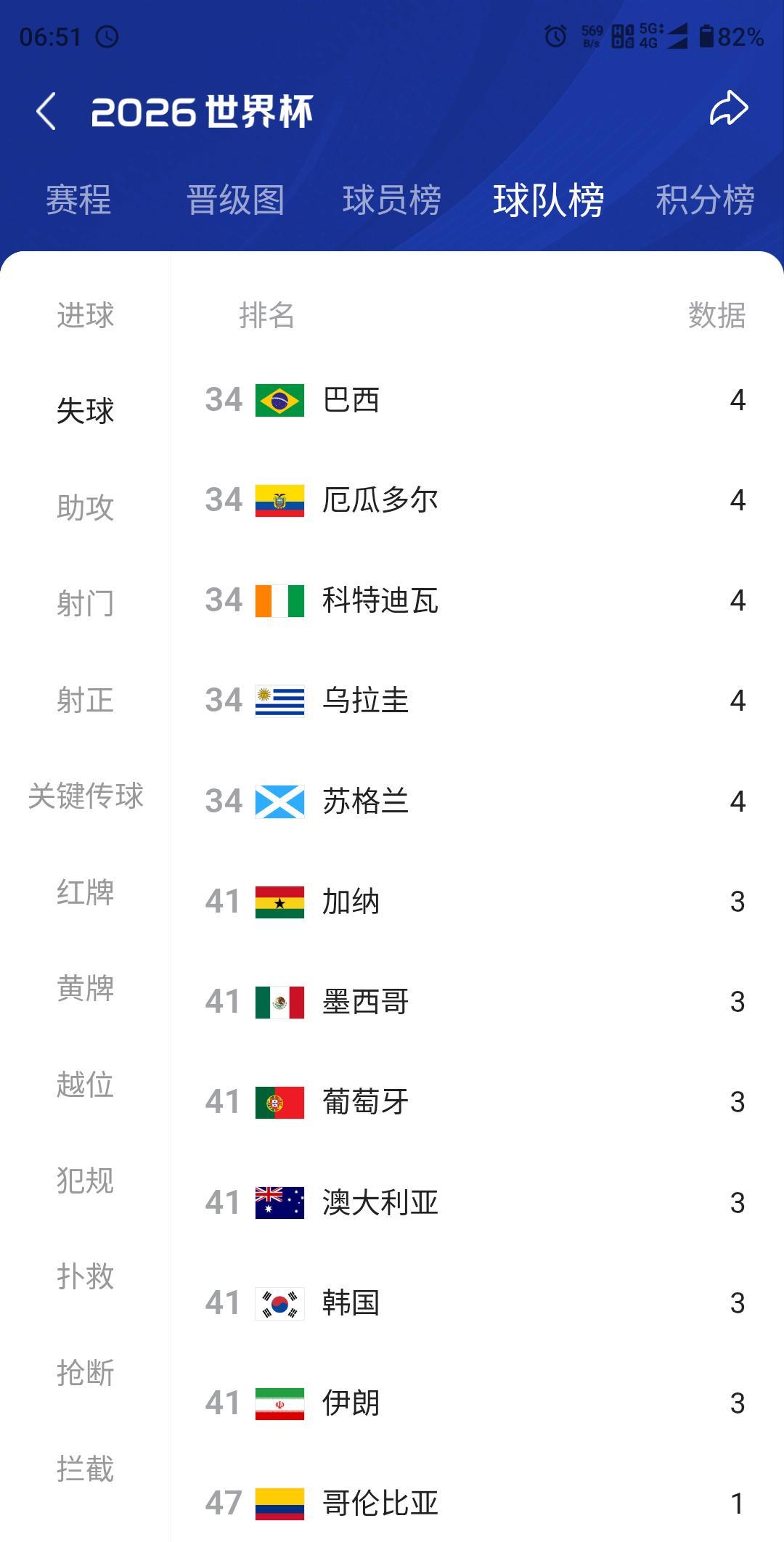Switch to the 球员榜 tab

pyautogui.click(x=392, y=200)
